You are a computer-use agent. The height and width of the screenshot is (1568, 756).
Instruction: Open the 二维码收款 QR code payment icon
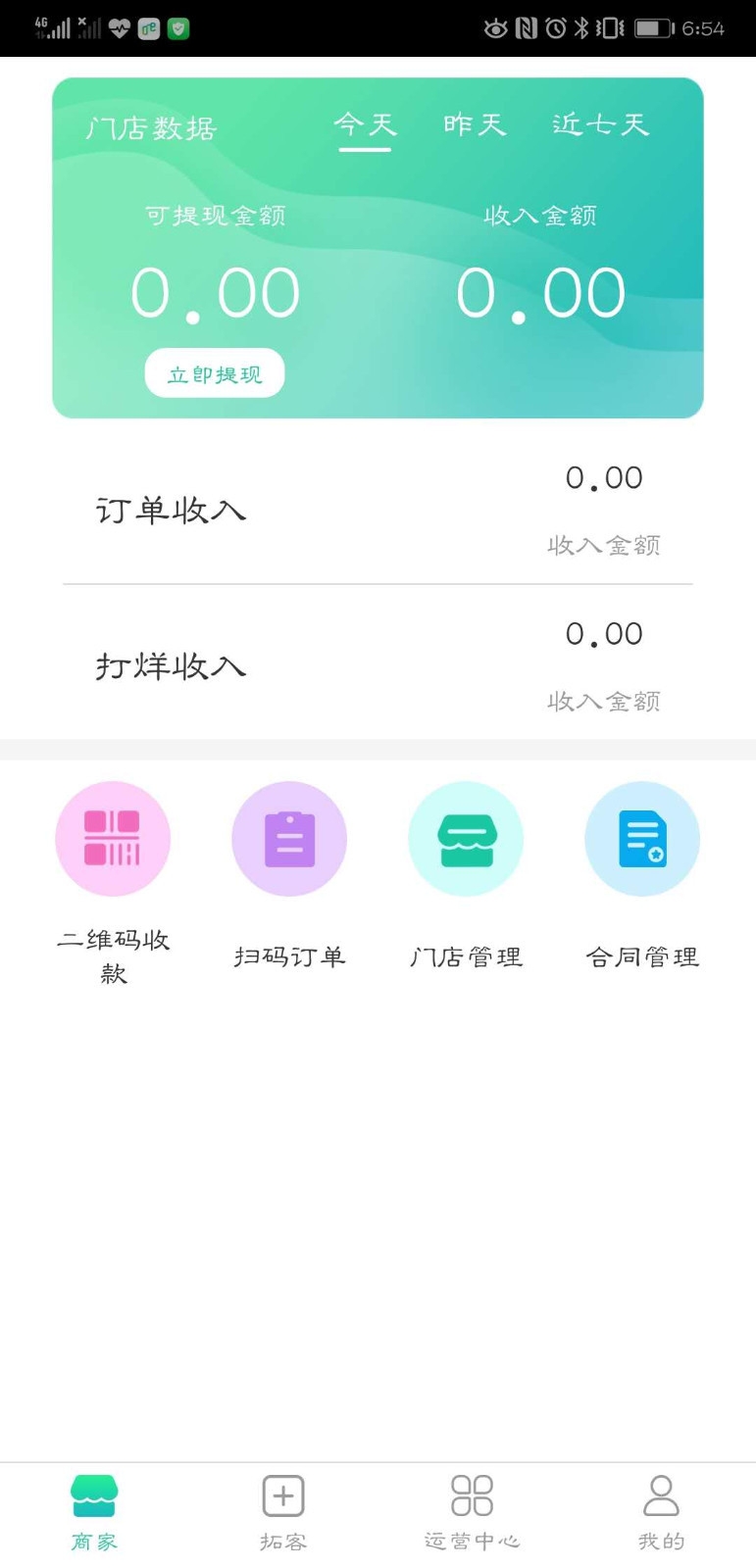coord(112,839)
